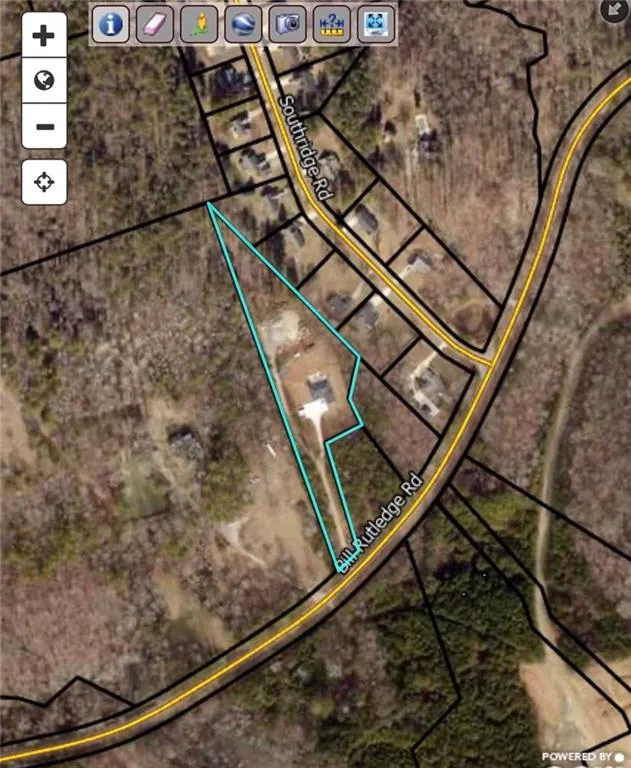Open the street view pegman tool
Screen dimensions: 631x768
(199, 24)
